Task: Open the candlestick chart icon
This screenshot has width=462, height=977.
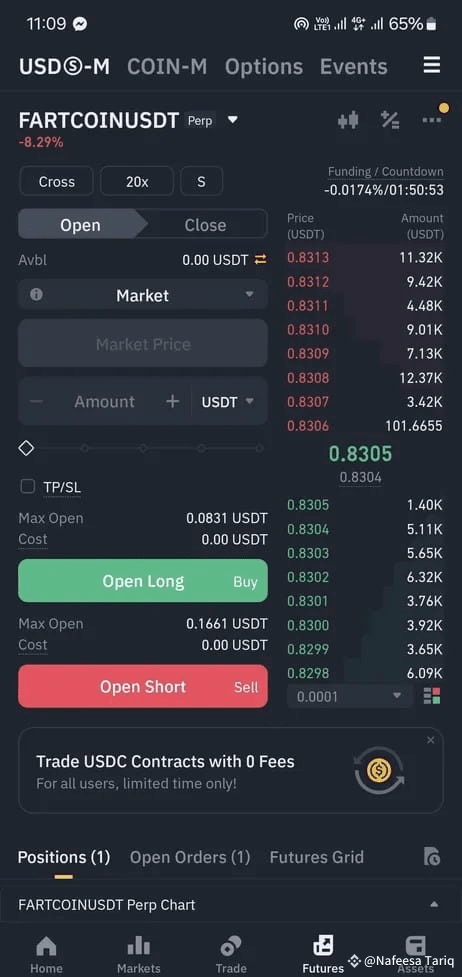Action: tap(348, 120)
